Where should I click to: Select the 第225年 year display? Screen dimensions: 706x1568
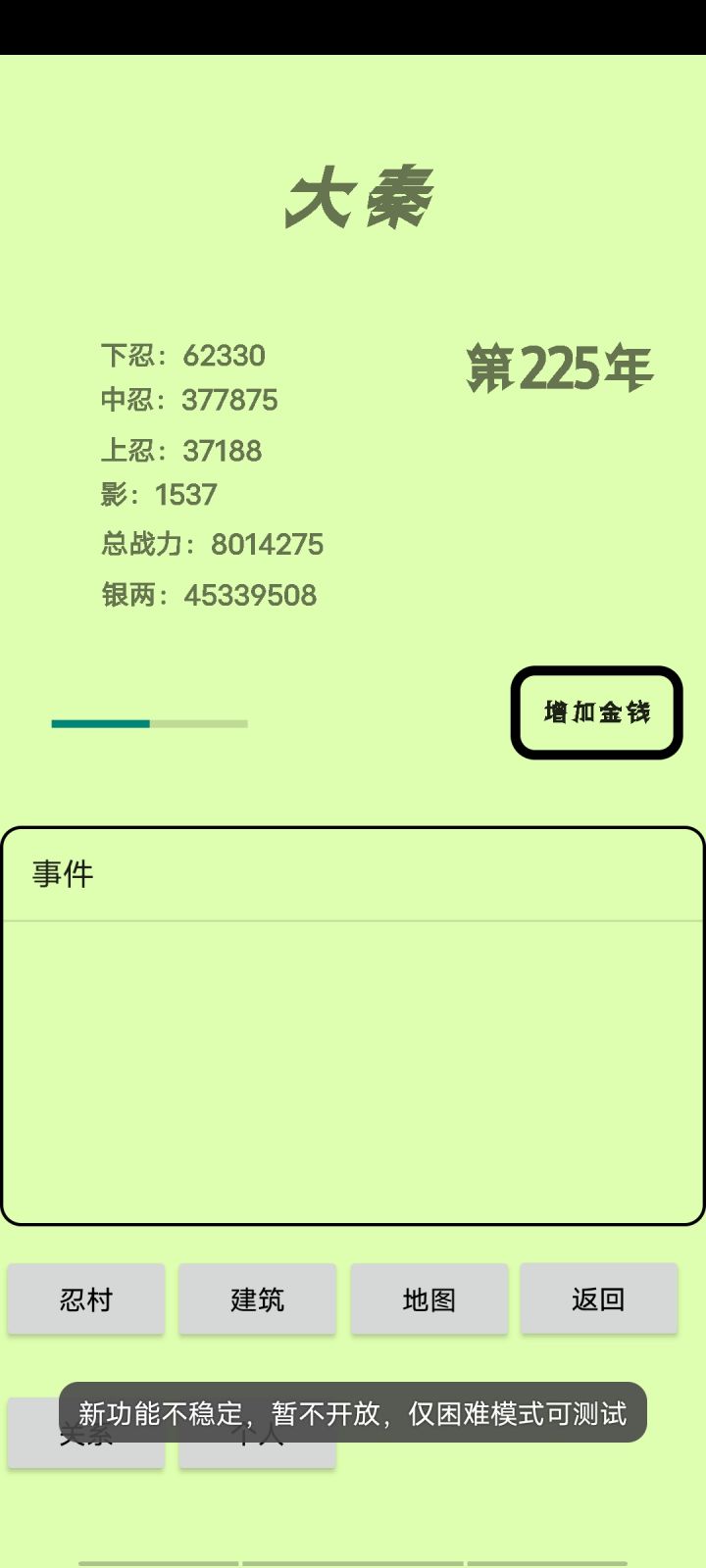[556, 369]
